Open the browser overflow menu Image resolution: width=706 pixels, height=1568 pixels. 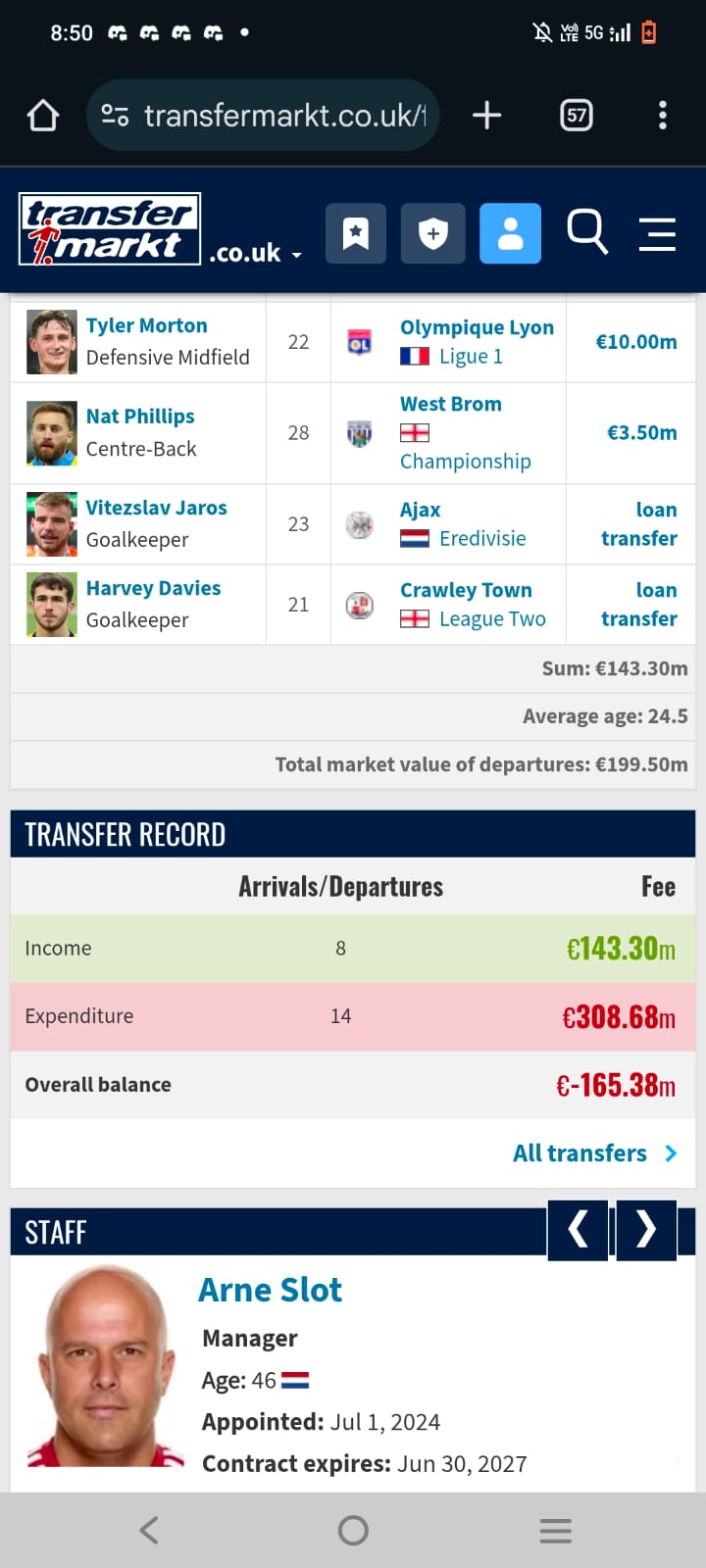pyautogui.click(x=663, y=116)
